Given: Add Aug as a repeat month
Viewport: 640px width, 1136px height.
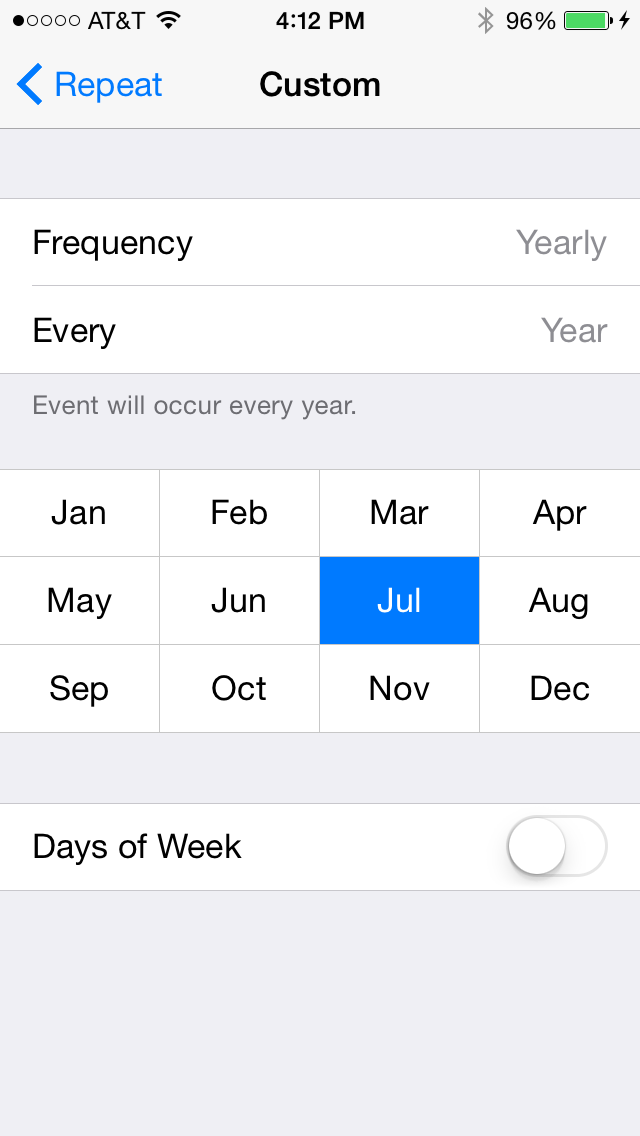Looking at the screenshot, I should 560,601.
